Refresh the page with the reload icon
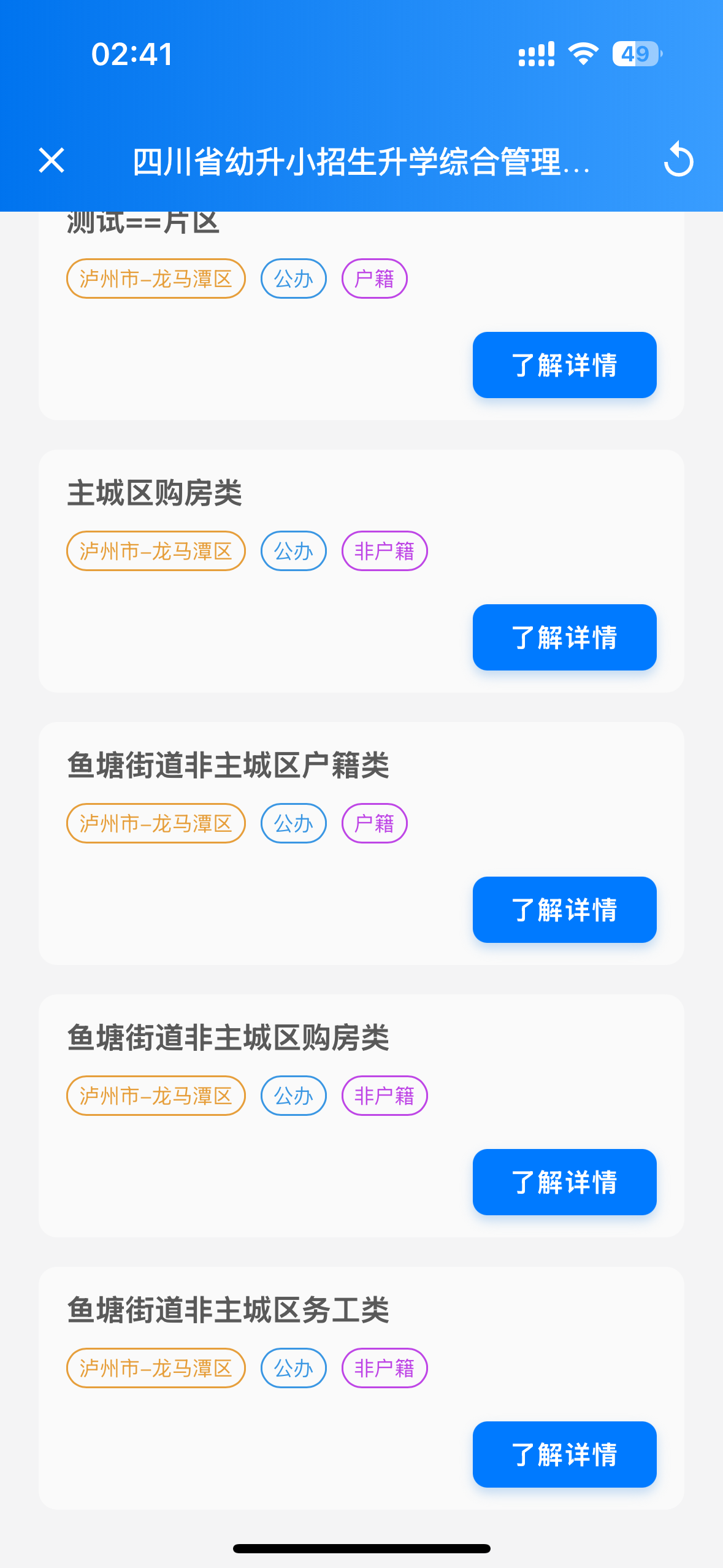723x1568 pixels. (x=678, y=161)
